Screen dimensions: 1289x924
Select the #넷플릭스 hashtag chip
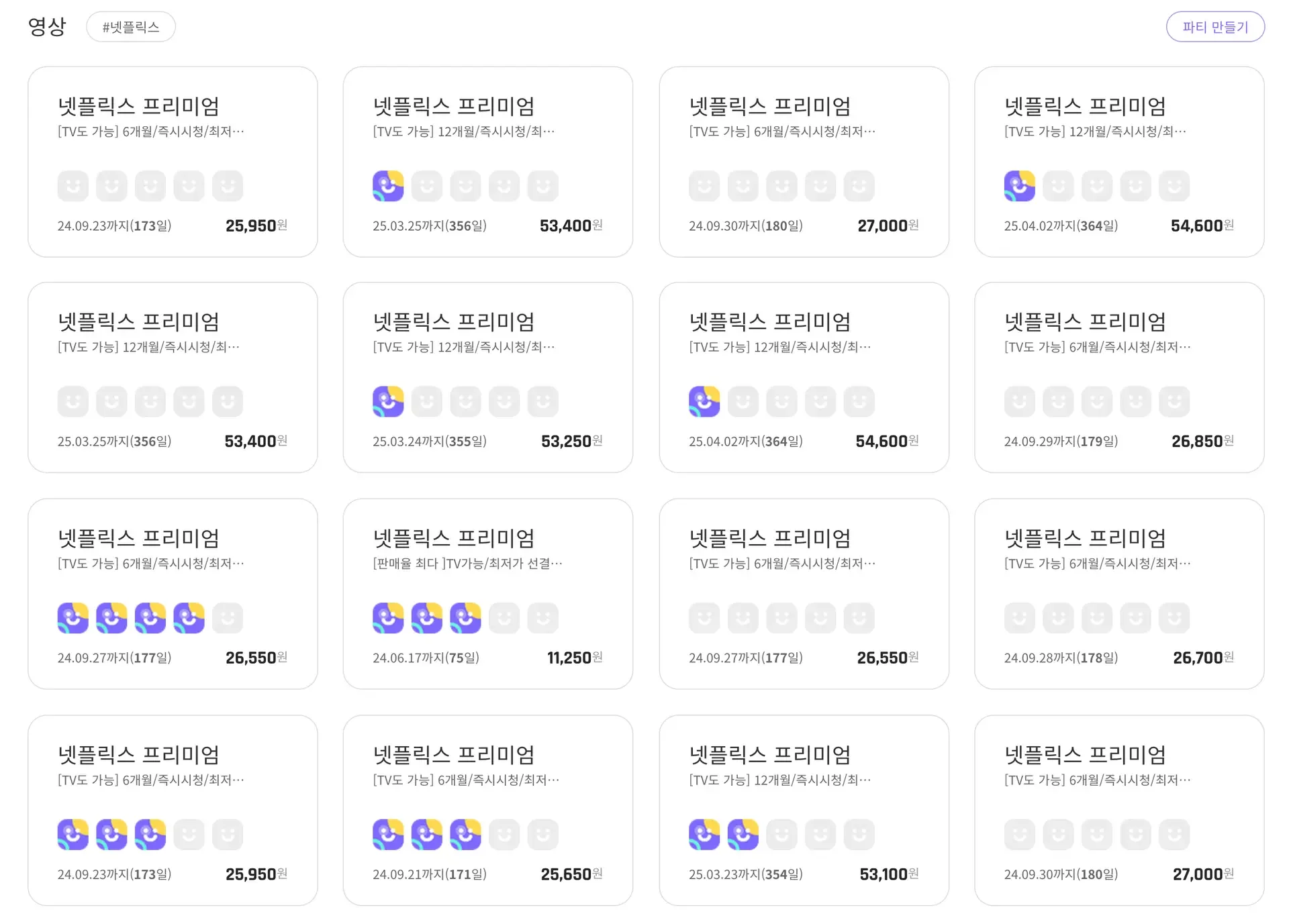[x=131, y=27]
